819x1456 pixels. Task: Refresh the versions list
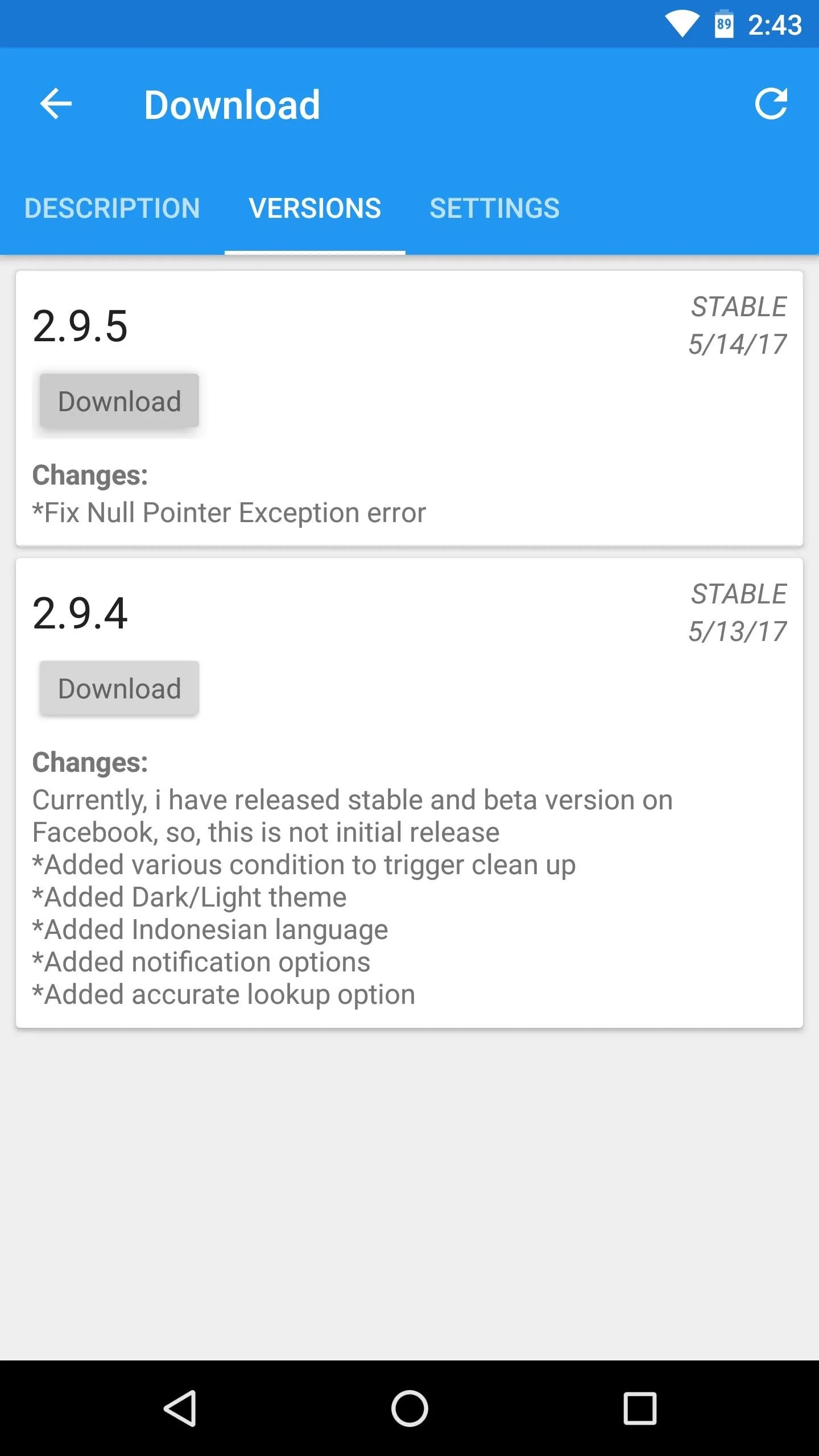pos(771,104)
